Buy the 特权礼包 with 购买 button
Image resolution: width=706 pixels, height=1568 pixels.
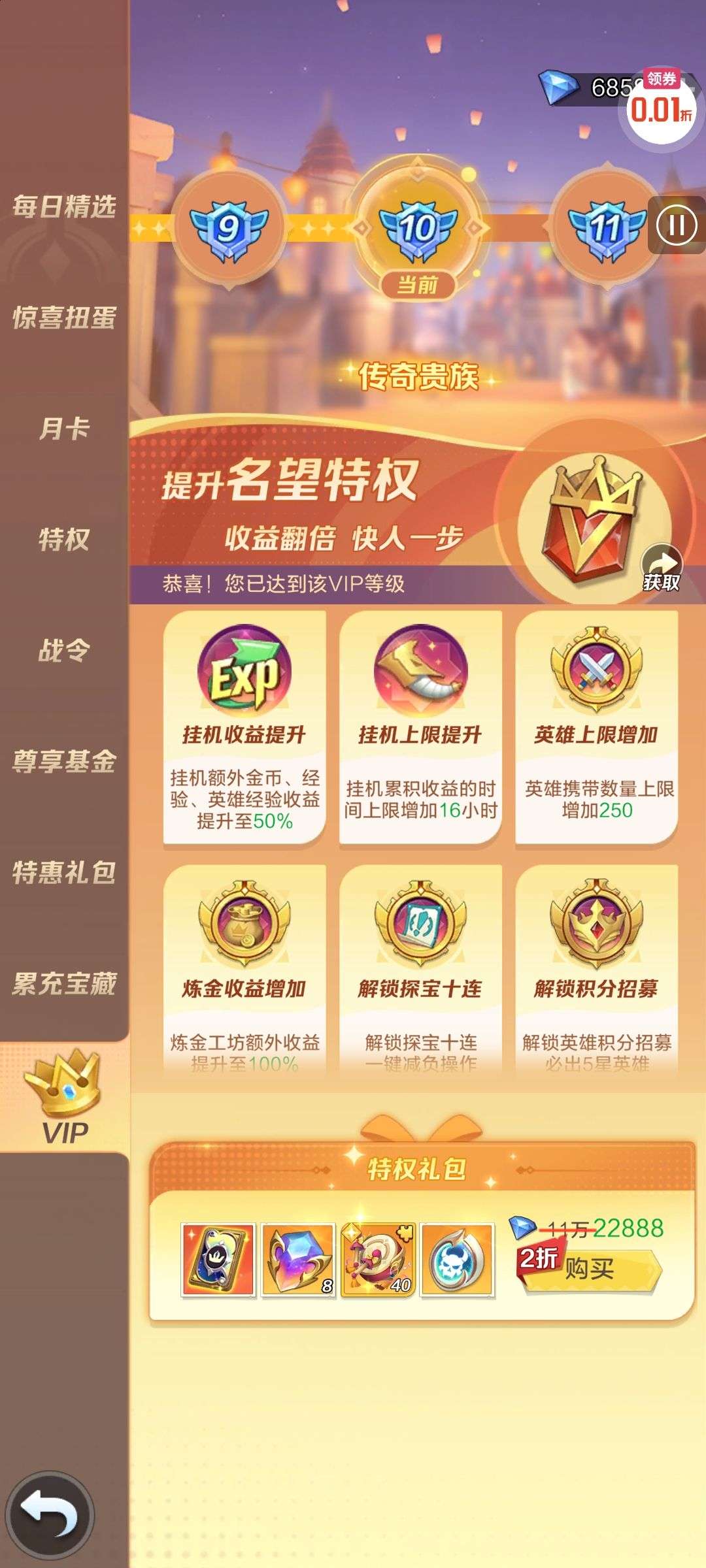[x=590, y=1270]
